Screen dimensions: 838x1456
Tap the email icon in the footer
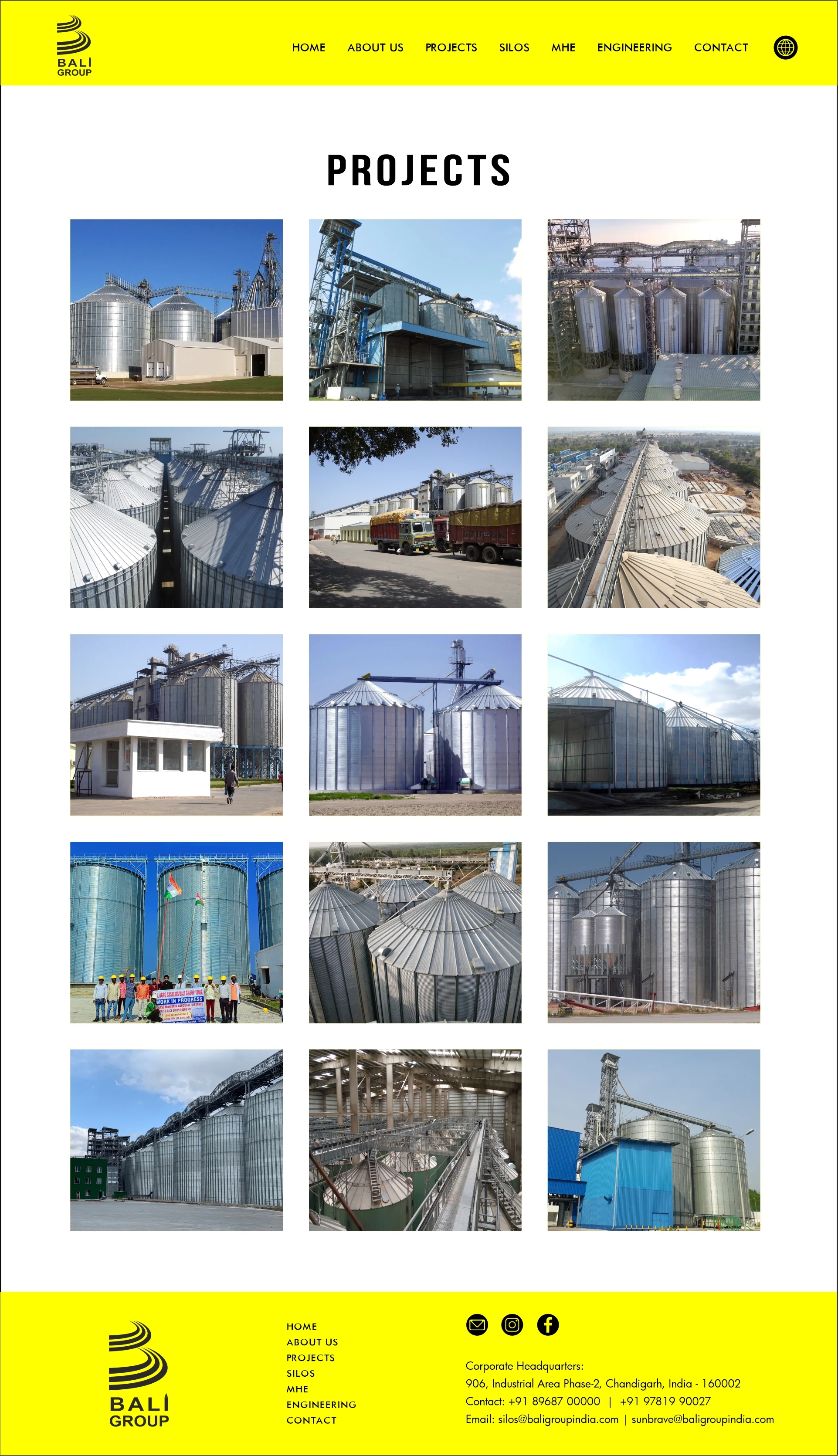pos(477,1324)
